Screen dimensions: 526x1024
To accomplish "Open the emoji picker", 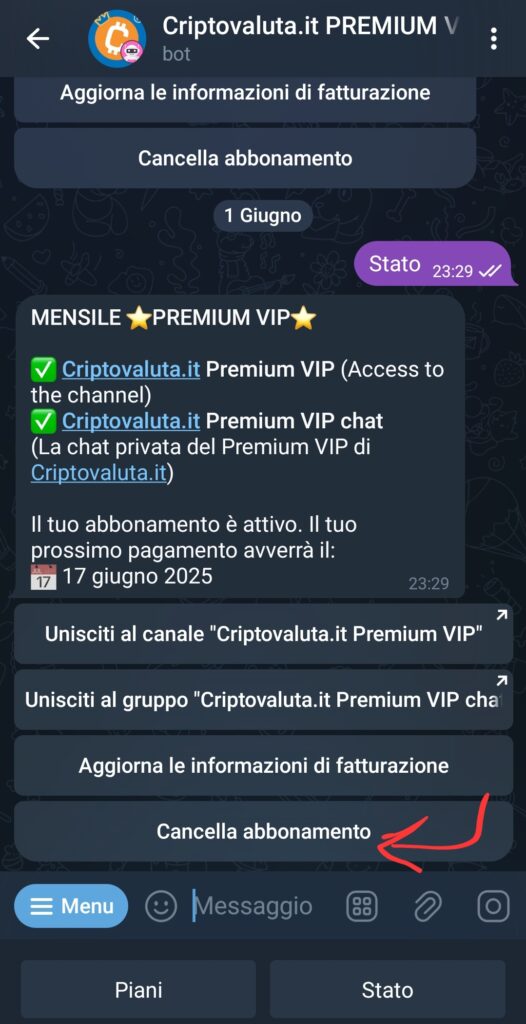I will 161,906.
